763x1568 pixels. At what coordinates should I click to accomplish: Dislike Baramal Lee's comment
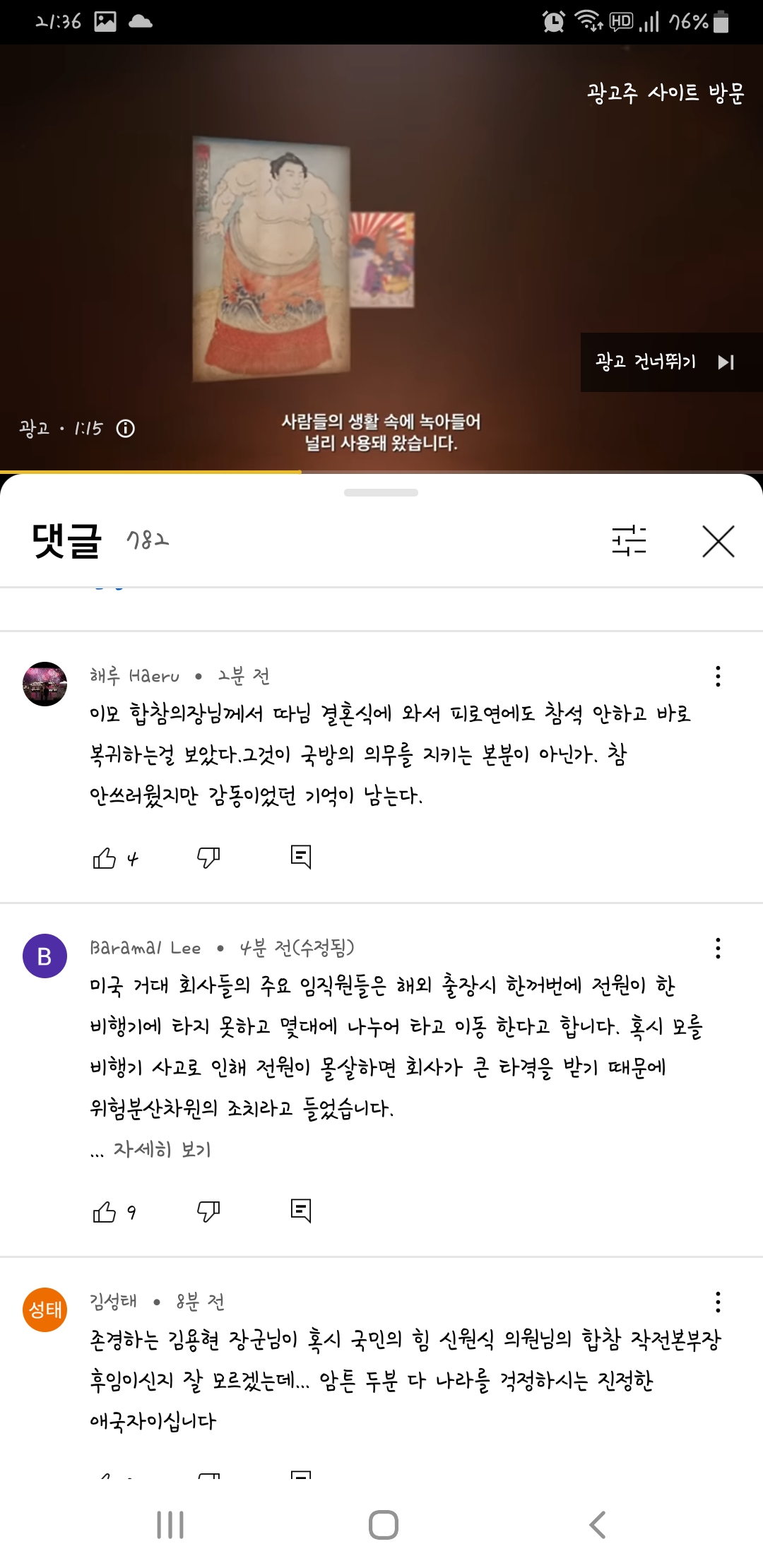pyautogui.click(x=208, y=1212)
